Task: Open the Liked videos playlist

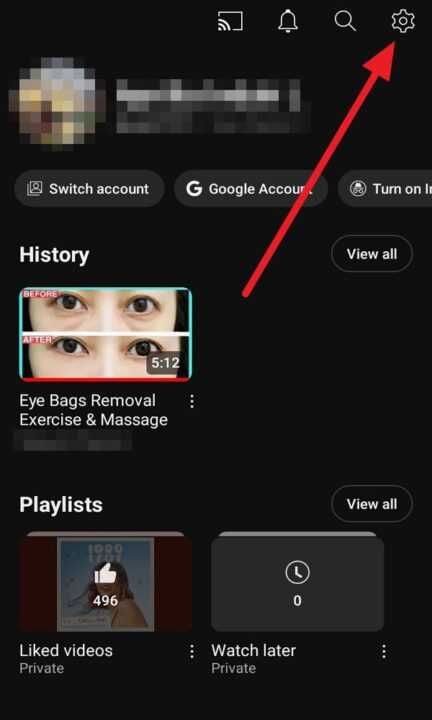Action: (105, 582)
